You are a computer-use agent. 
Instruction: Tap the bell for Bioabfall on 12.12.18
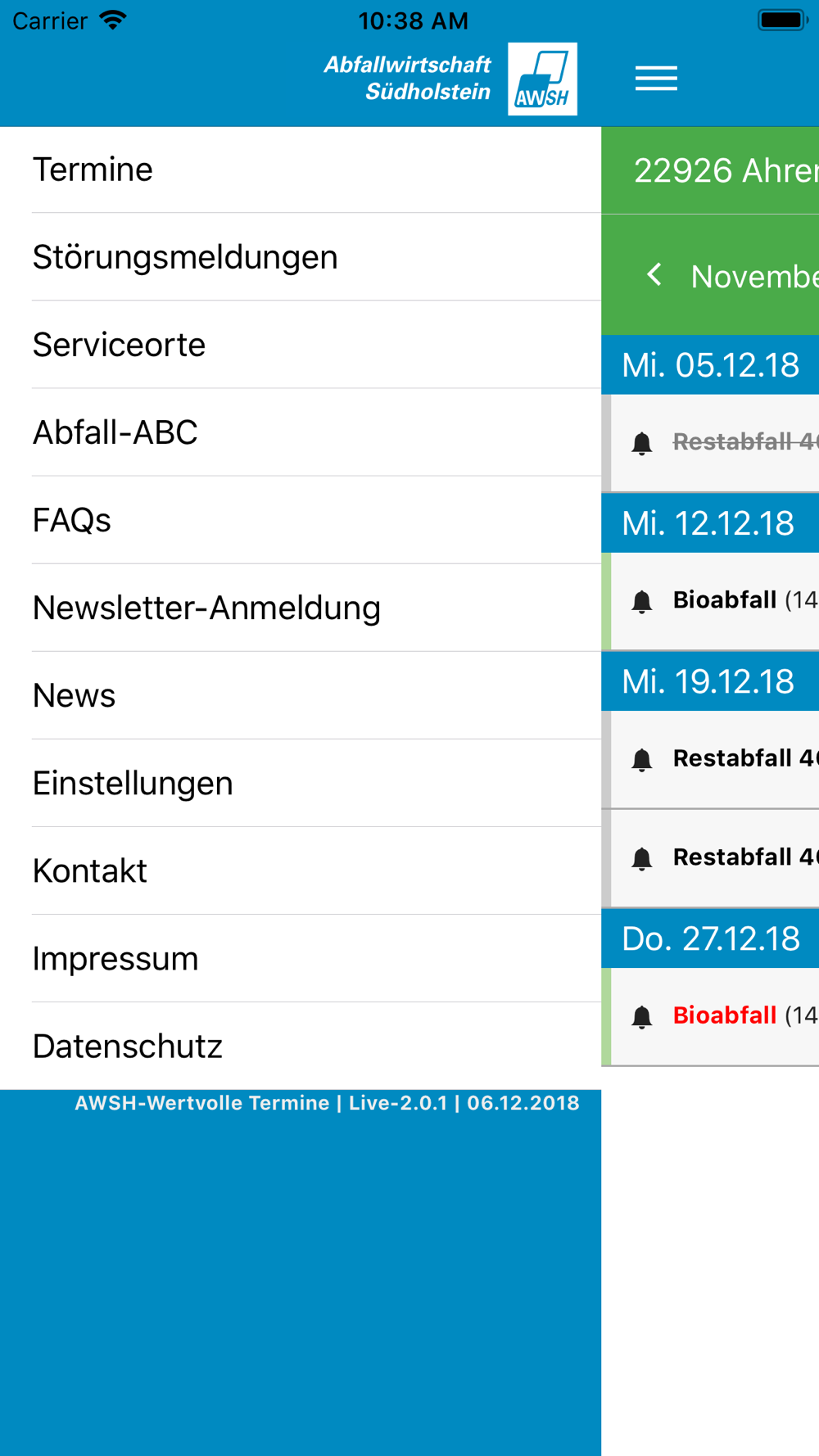(x=642, y=601)
